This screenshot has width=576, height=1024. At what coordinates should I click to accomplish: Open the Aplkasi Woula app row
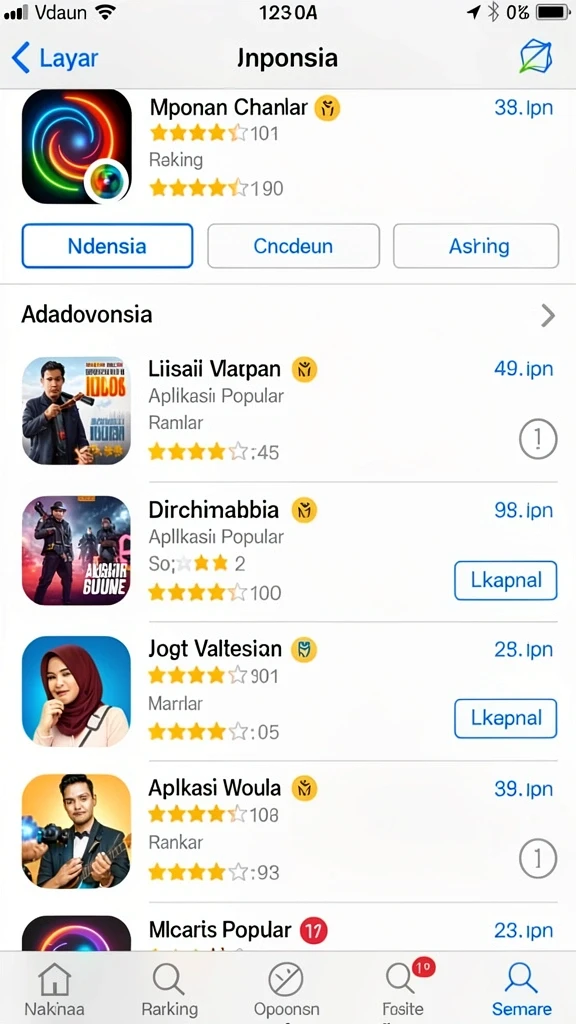click(x=288, y=830)
